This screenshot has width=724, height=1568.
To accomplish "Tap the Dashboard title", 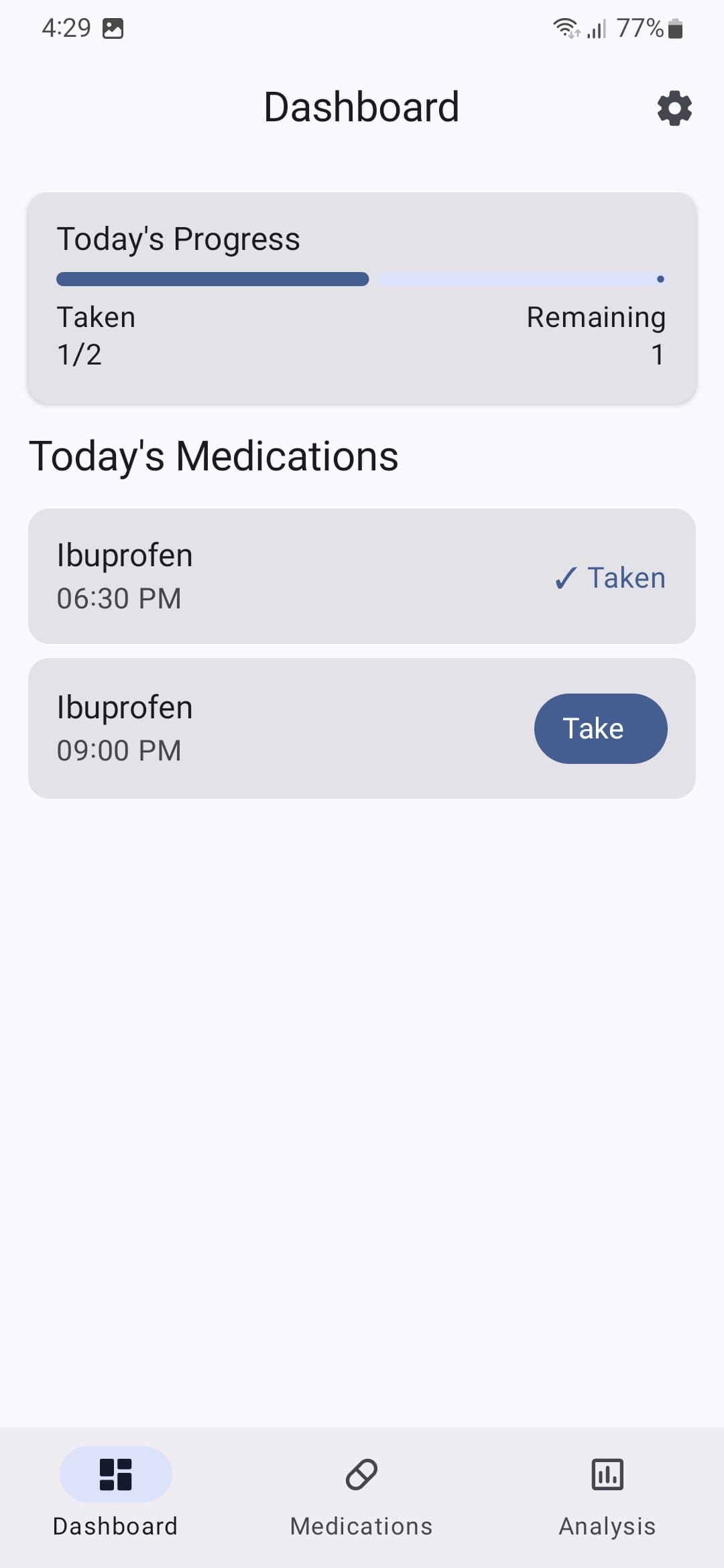I will click(x=362, y=106).
